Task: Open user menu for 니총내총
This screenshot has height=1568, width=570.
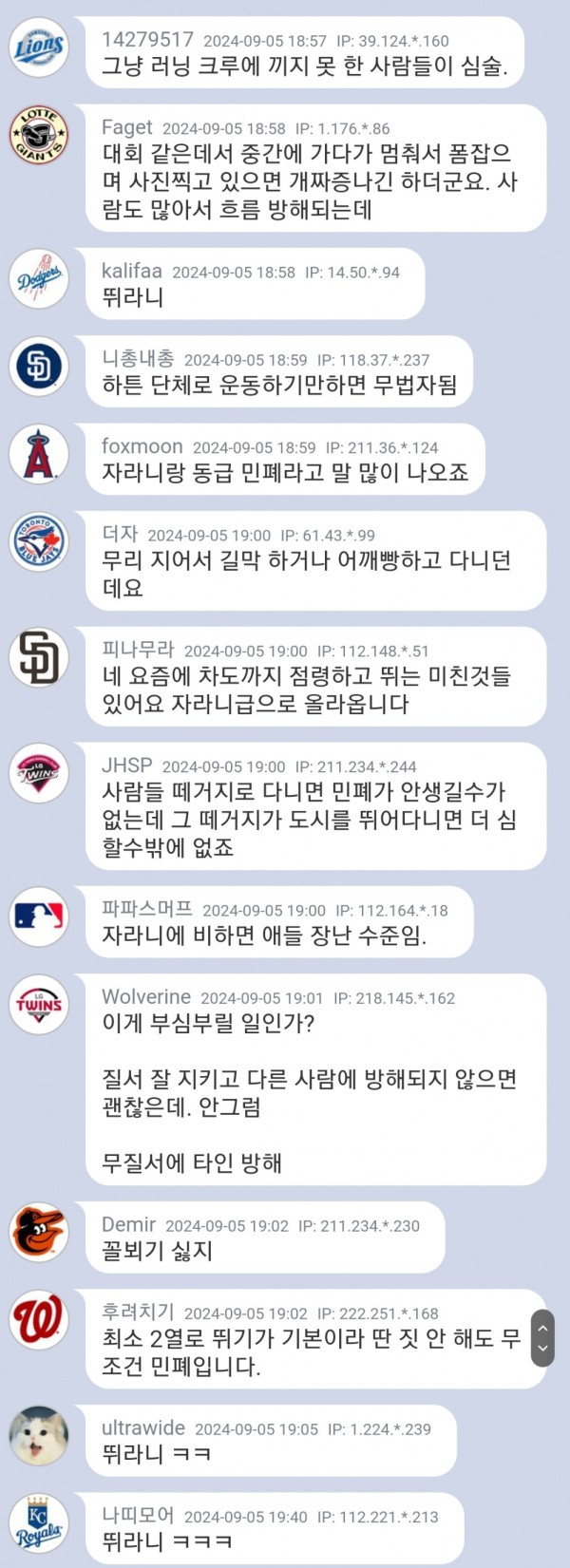Action: click(138, 359)
